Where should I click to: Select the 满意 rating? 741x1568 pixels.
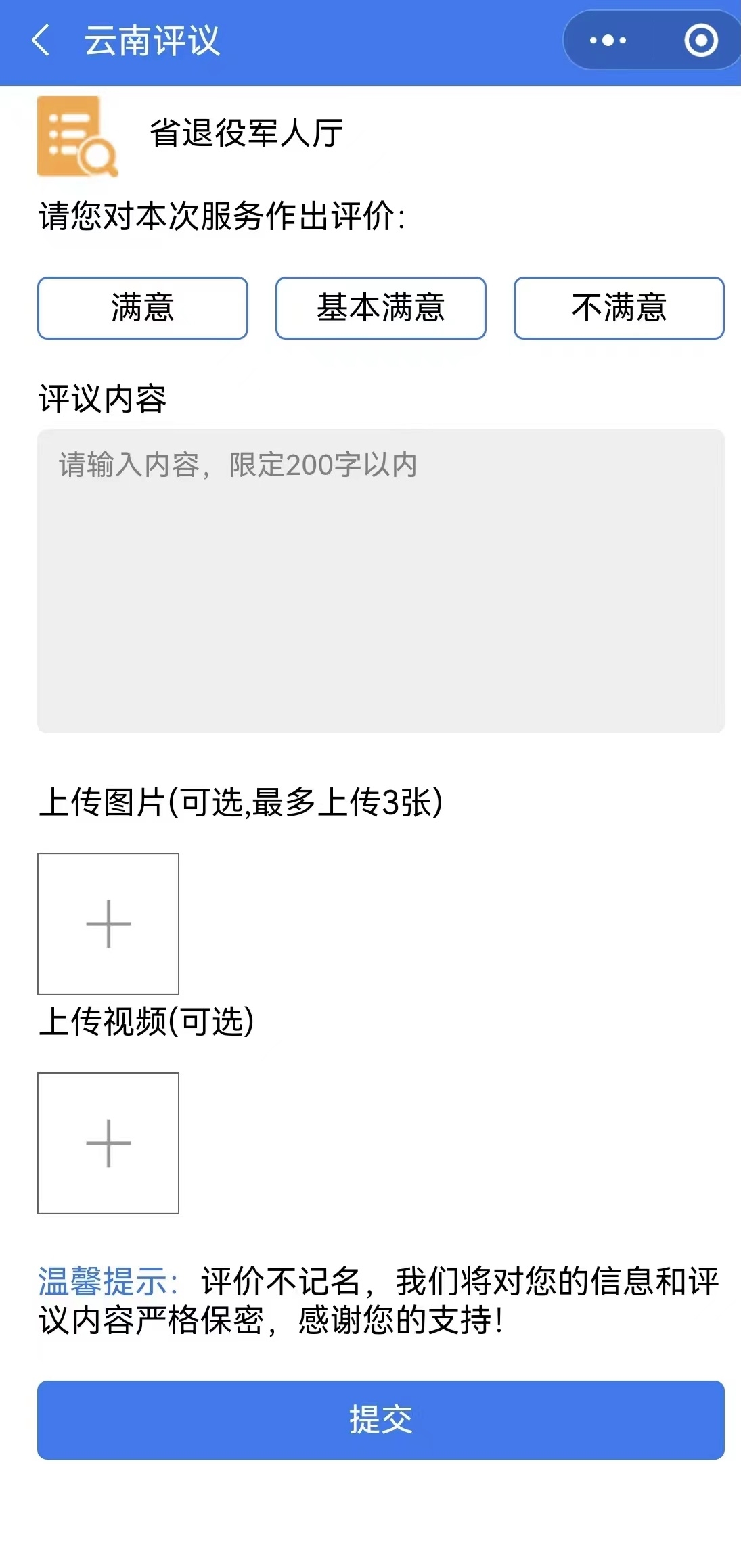[143, 308]
